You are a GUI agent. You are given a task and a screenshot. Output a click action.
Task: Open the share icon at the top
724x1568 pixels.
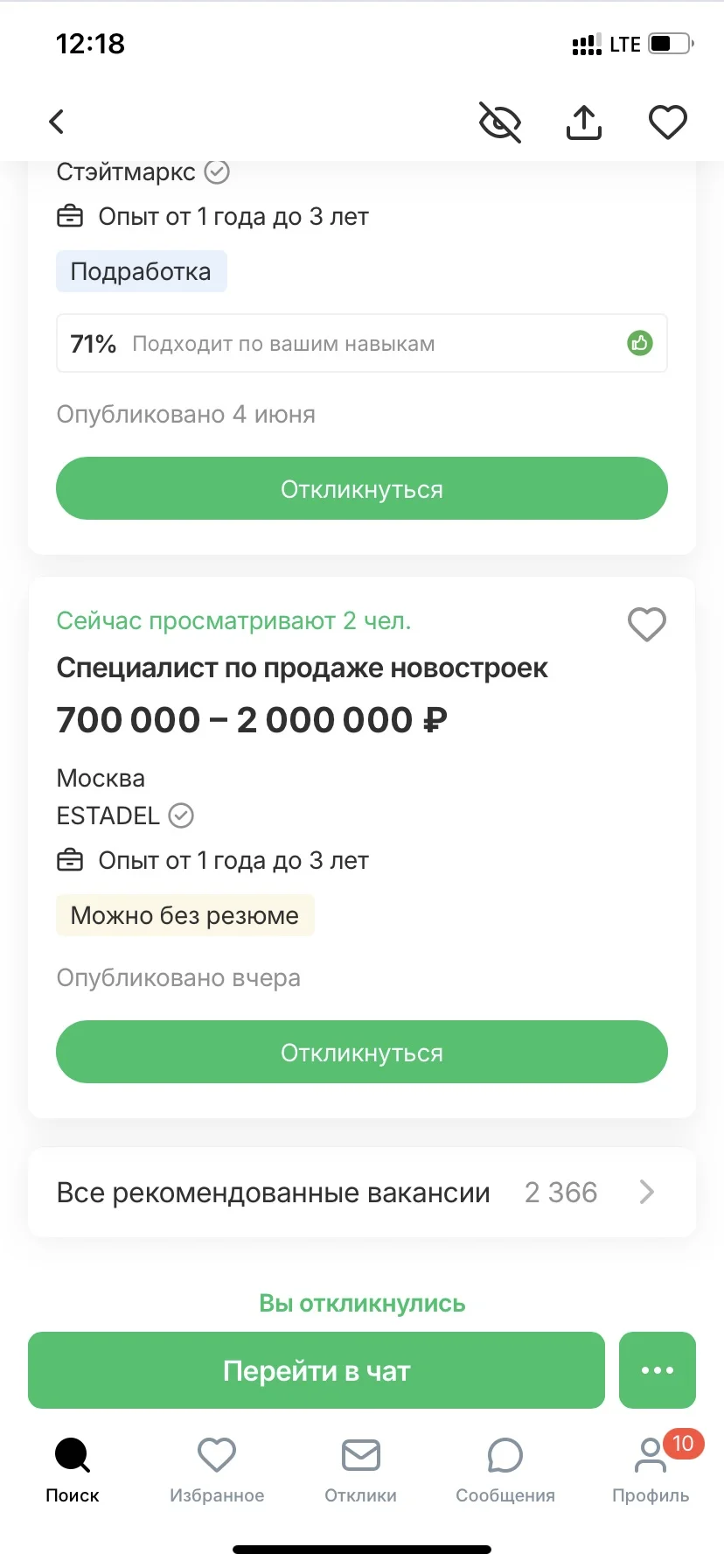click(583, 122)
